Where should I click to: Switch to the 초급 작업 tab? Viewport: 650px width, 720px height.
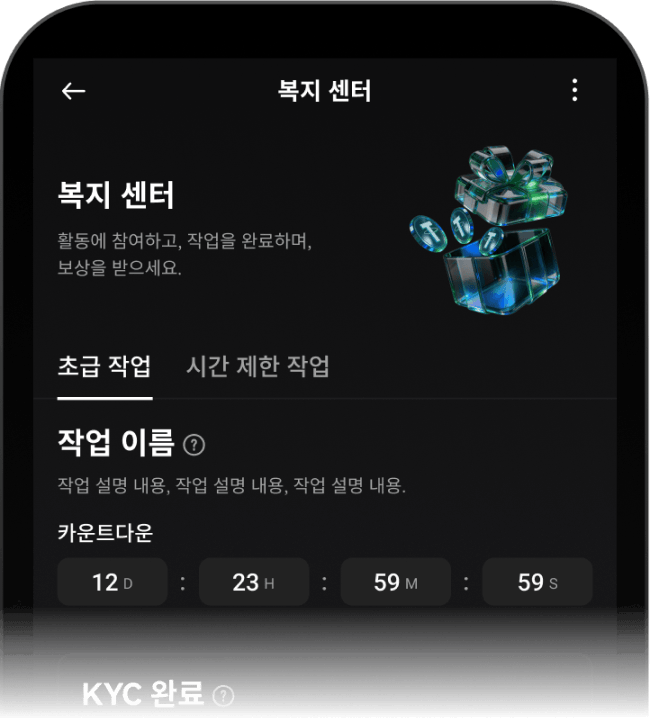(x=104, y=366)
